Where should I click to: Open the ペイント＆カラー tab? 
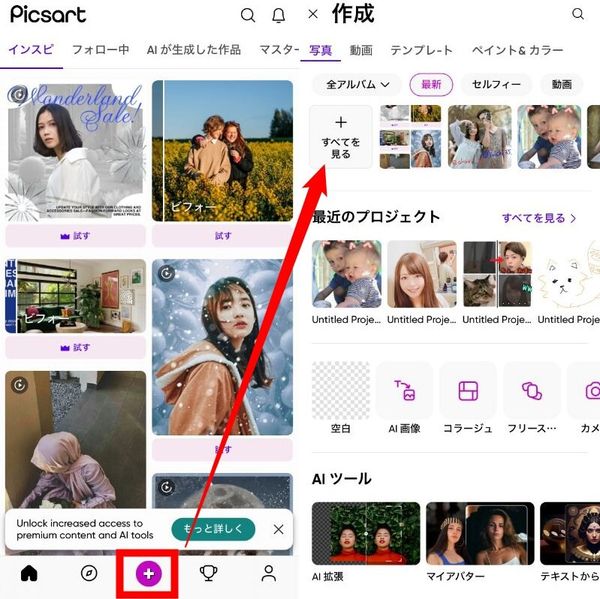click(517, 50)
